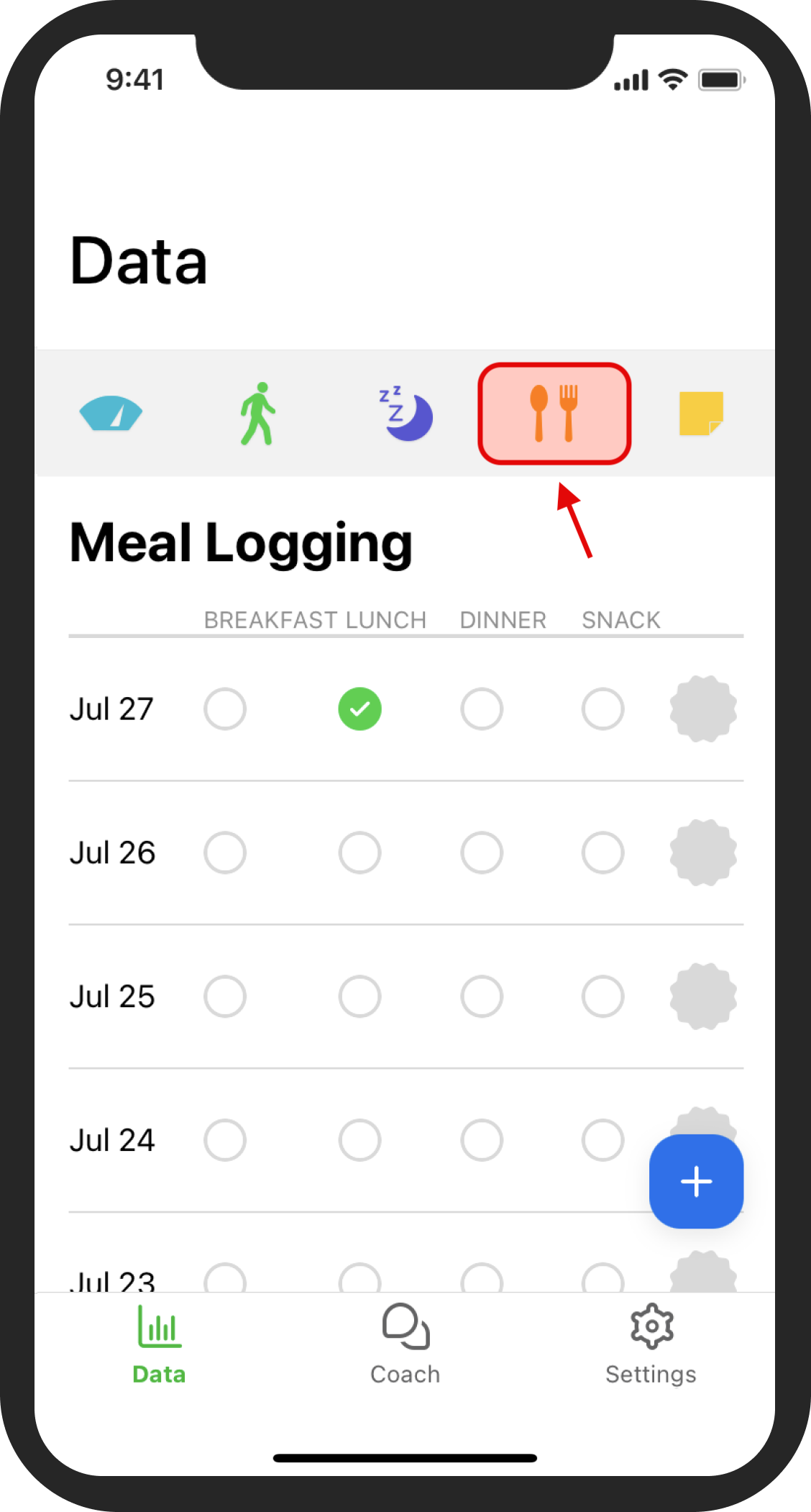Viewport: 811px width, 1512px height.
Task: Open the weight scale data category
Action: coord(111,414)
